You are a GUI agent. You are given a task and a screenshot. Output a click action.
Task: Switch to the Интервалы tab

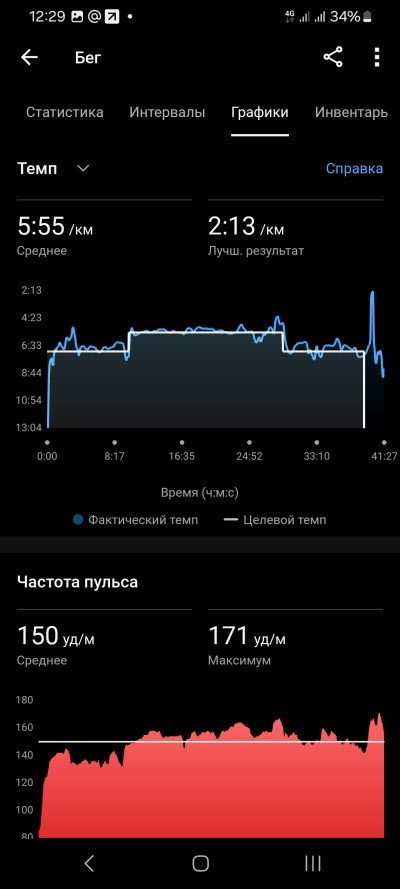(x=167, y=112)
